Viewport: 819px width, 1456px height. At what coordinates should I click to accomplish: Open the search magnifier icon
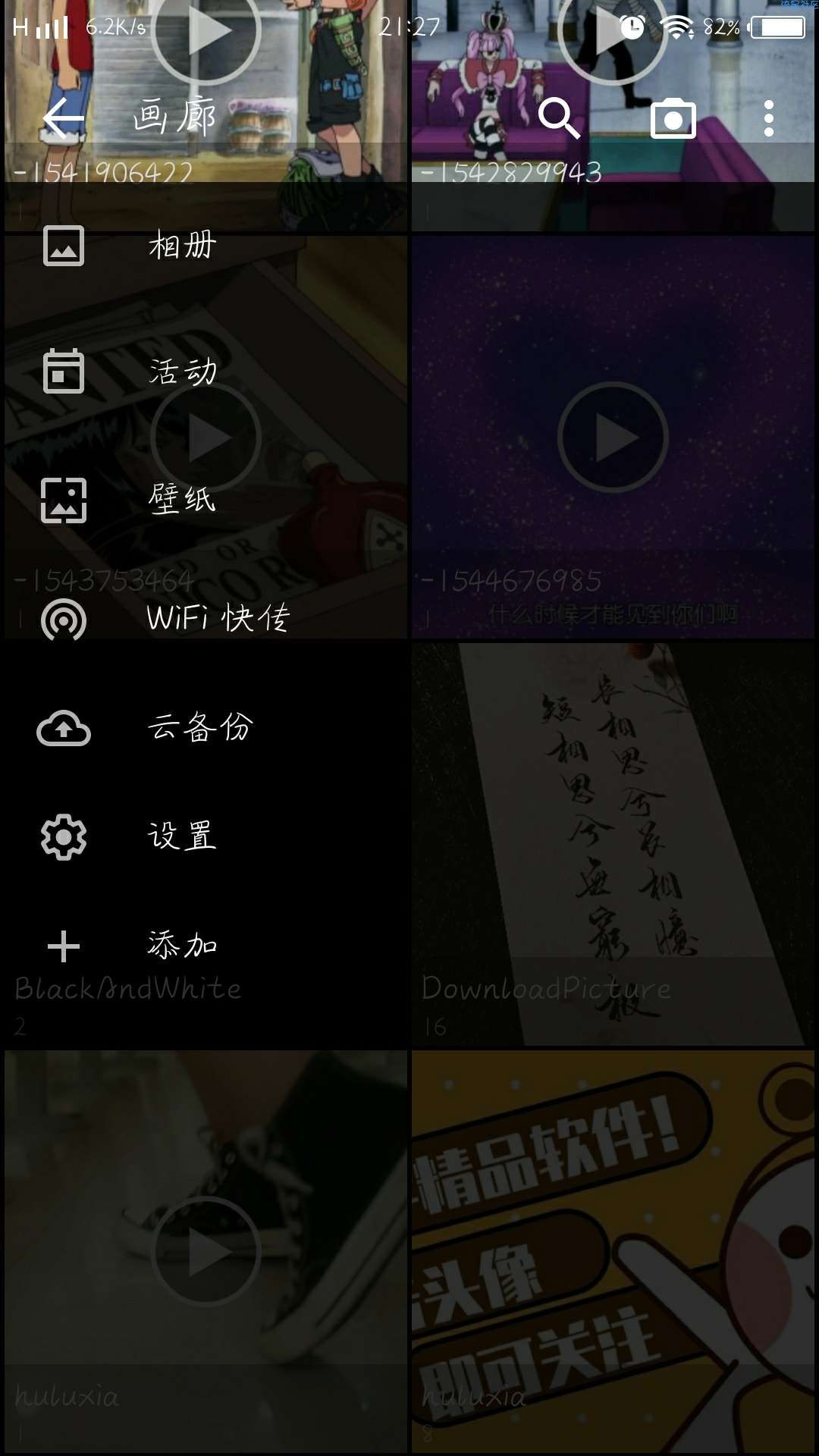(x=559, y=118)
